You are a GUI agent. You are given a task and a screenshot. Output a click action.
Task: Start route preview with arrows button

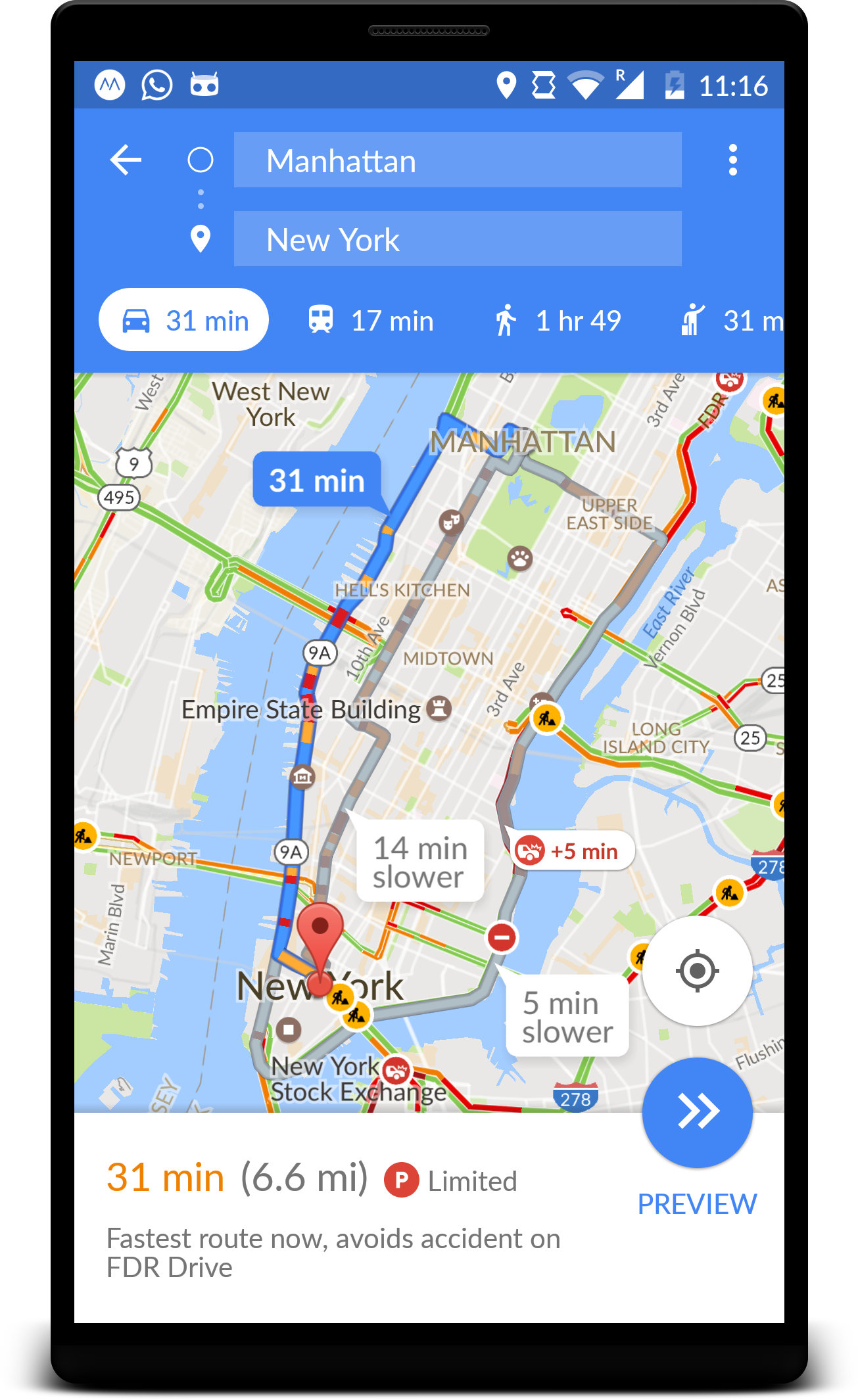point(698,1112)
